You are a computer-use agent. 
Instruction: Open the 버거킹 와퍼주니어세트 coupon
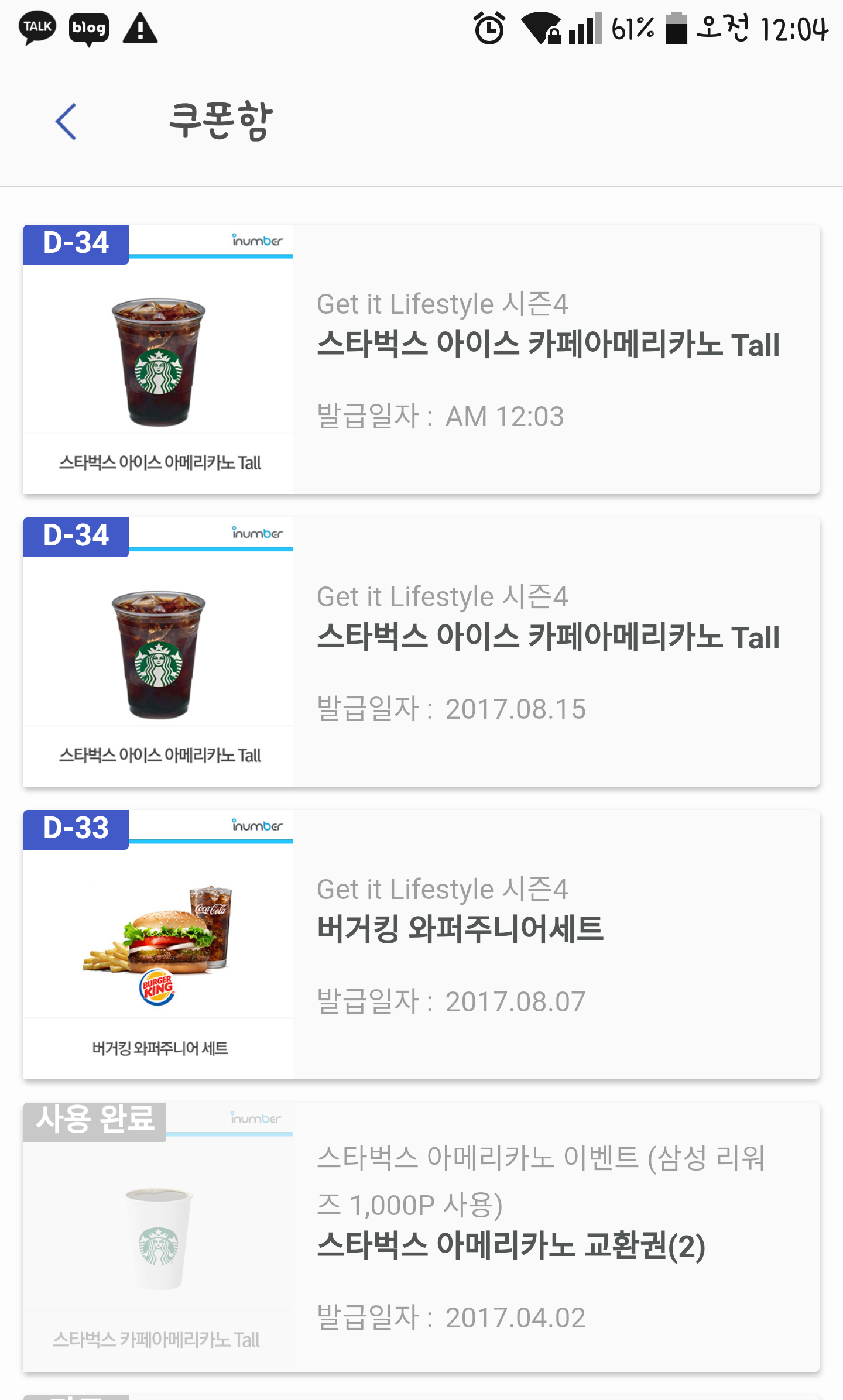pos(421,945)
